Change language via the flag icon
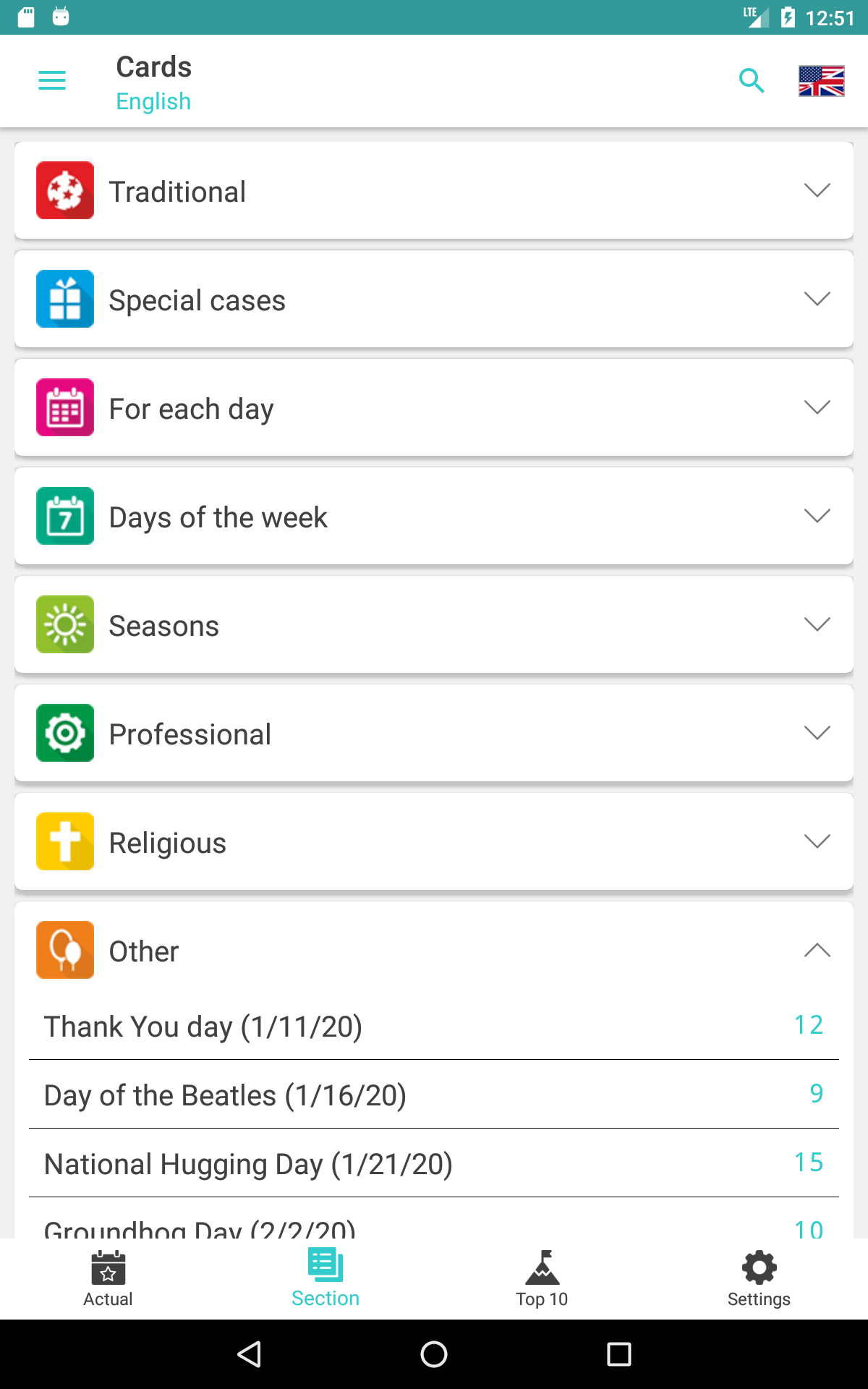868x1389 pixels. click(x=821, y=81)
